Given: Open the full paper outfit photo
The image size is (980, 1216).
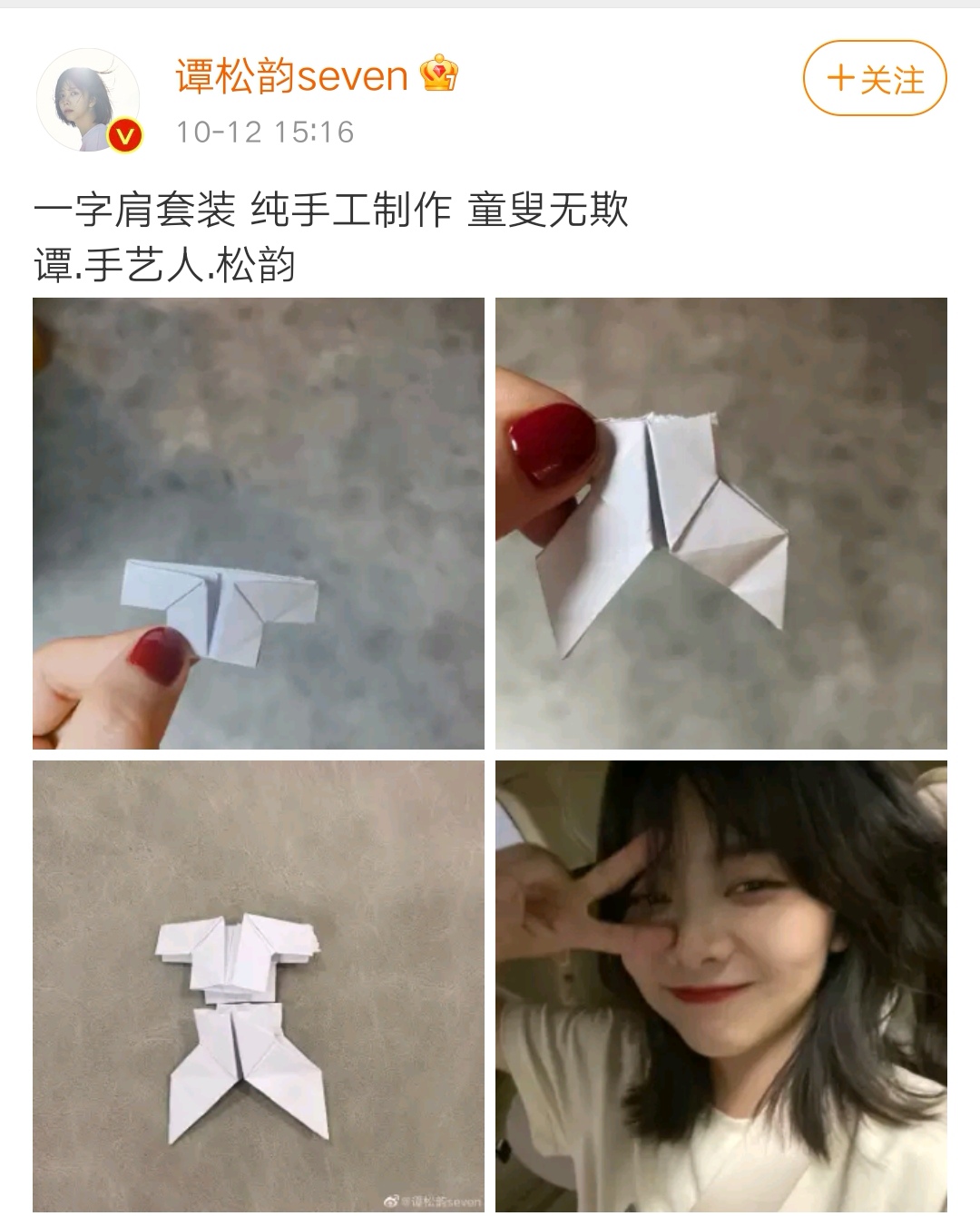Looking at the screenshot, I should point(259,989).
